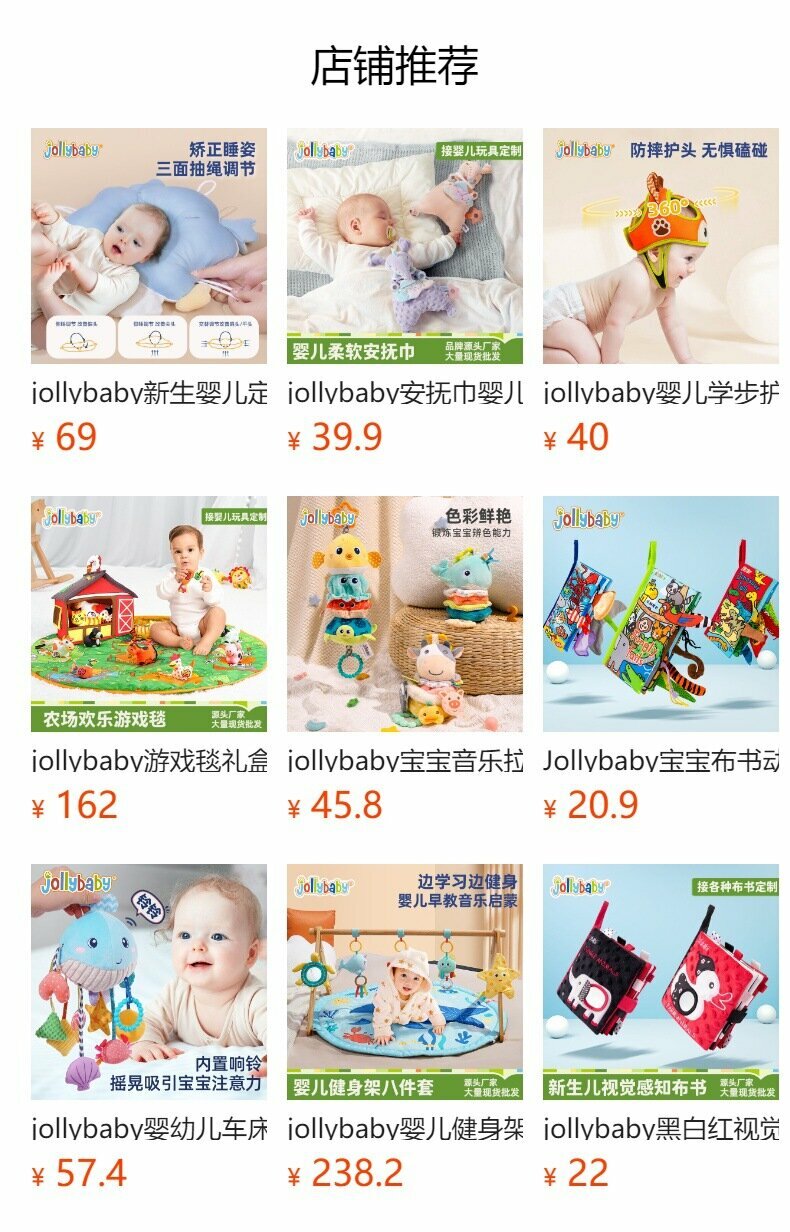This screenshot has width=790, height=1232.
Task: Open the jollybaby宝宝音乐拉 toy at ¥45.8
Action: pos(405,614)
